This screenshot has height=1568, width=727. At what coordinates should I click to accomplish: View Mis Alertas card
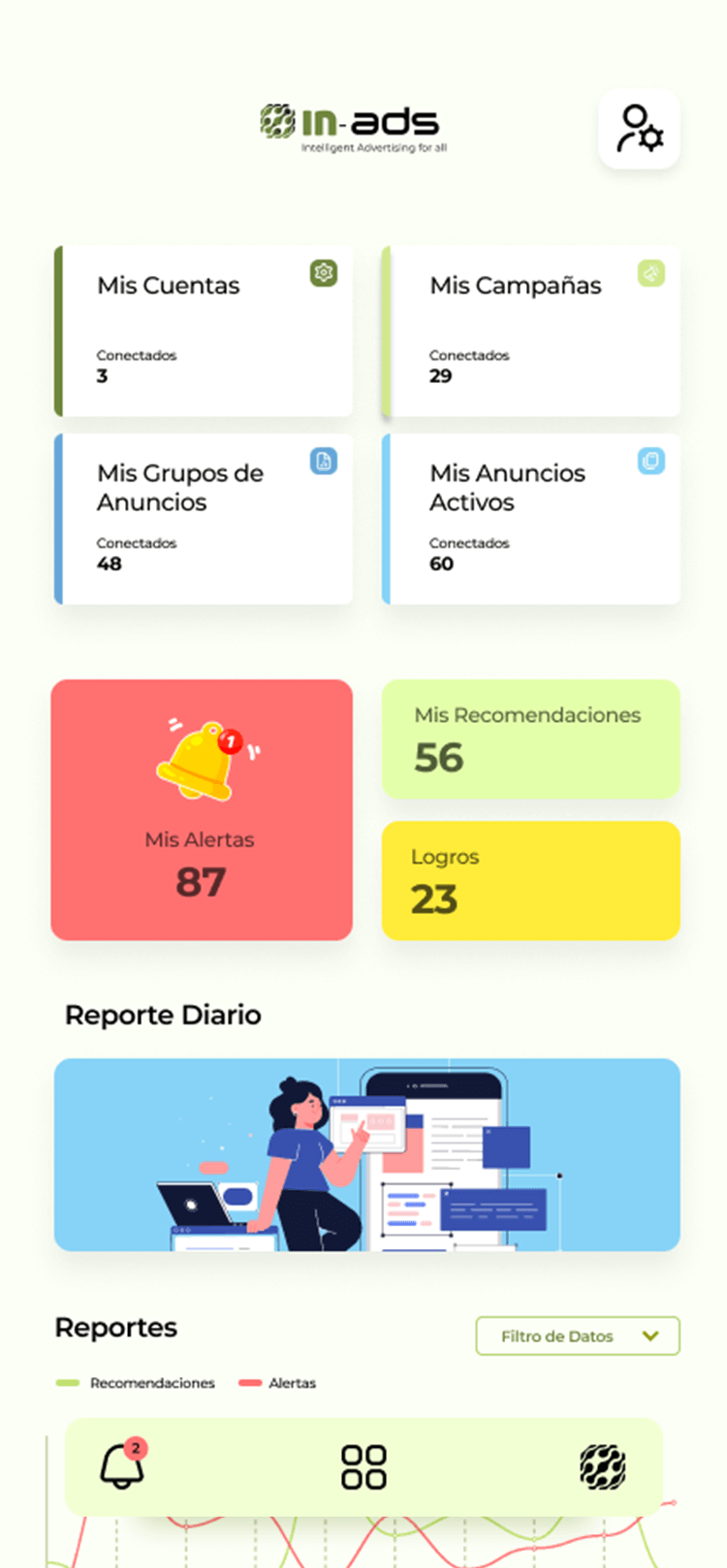[x=202, y=809]
